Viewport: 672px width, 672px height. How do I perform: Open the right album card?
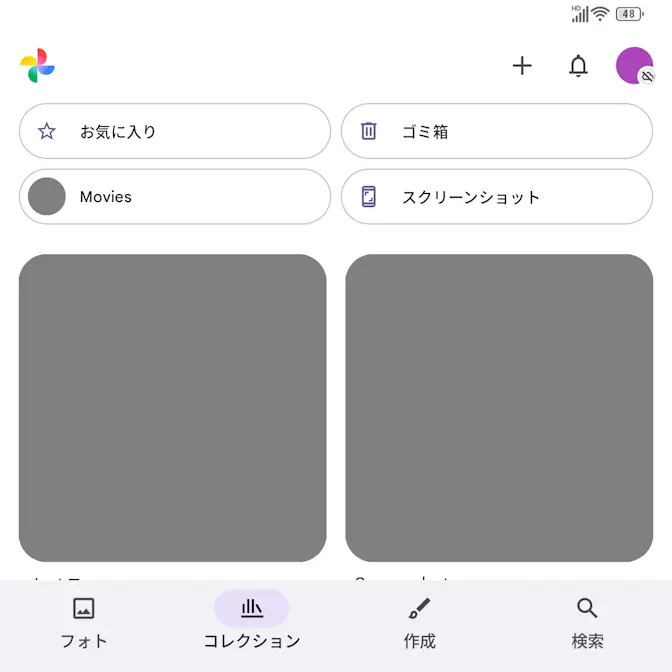(499, 408)
